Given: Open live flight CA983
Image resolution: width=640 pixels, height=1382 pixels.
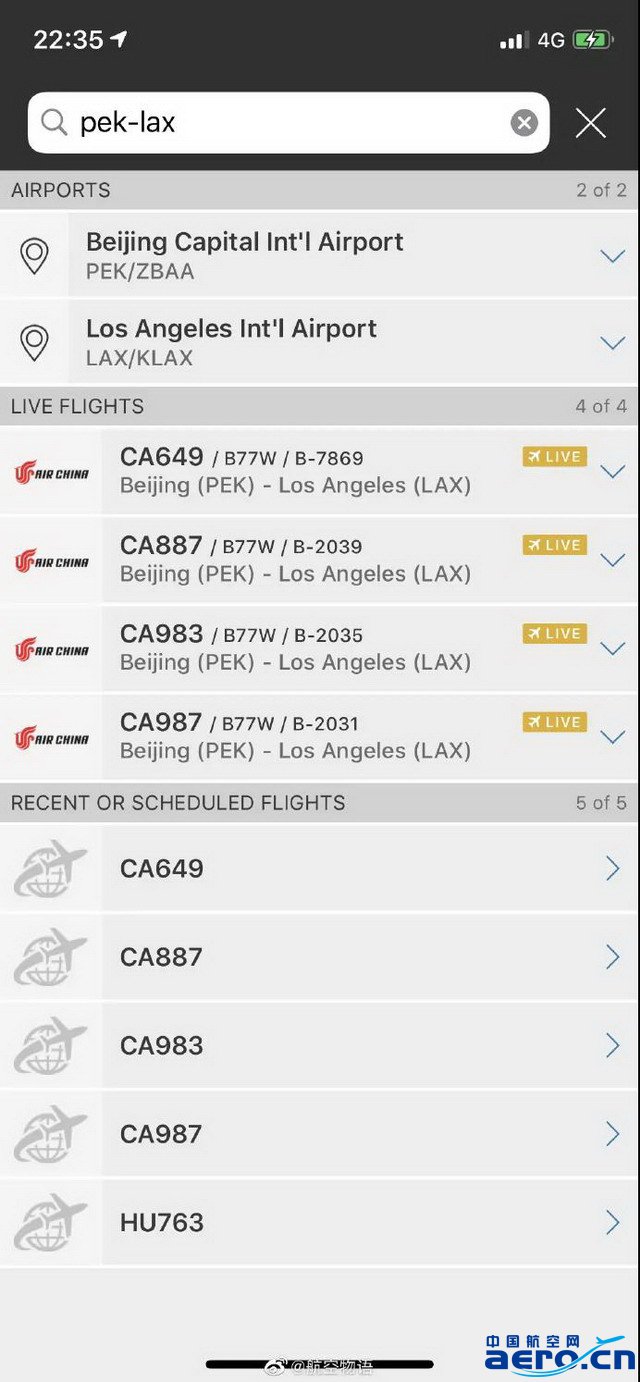Looking at the screenshot, I should (320, 648).
